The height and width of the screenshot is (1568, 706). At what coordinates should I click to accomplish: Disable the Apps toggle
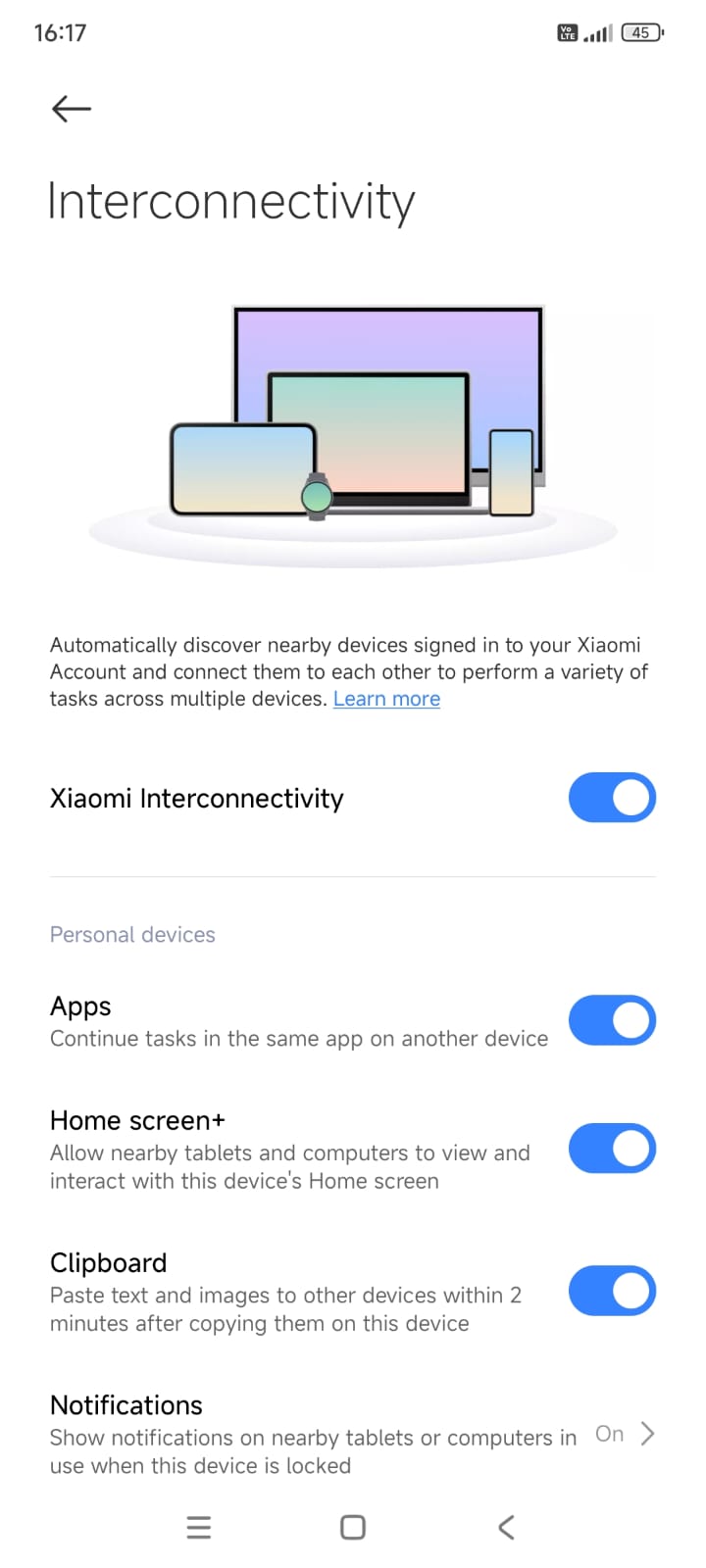pyautogui.click(x=612, y=1020)
